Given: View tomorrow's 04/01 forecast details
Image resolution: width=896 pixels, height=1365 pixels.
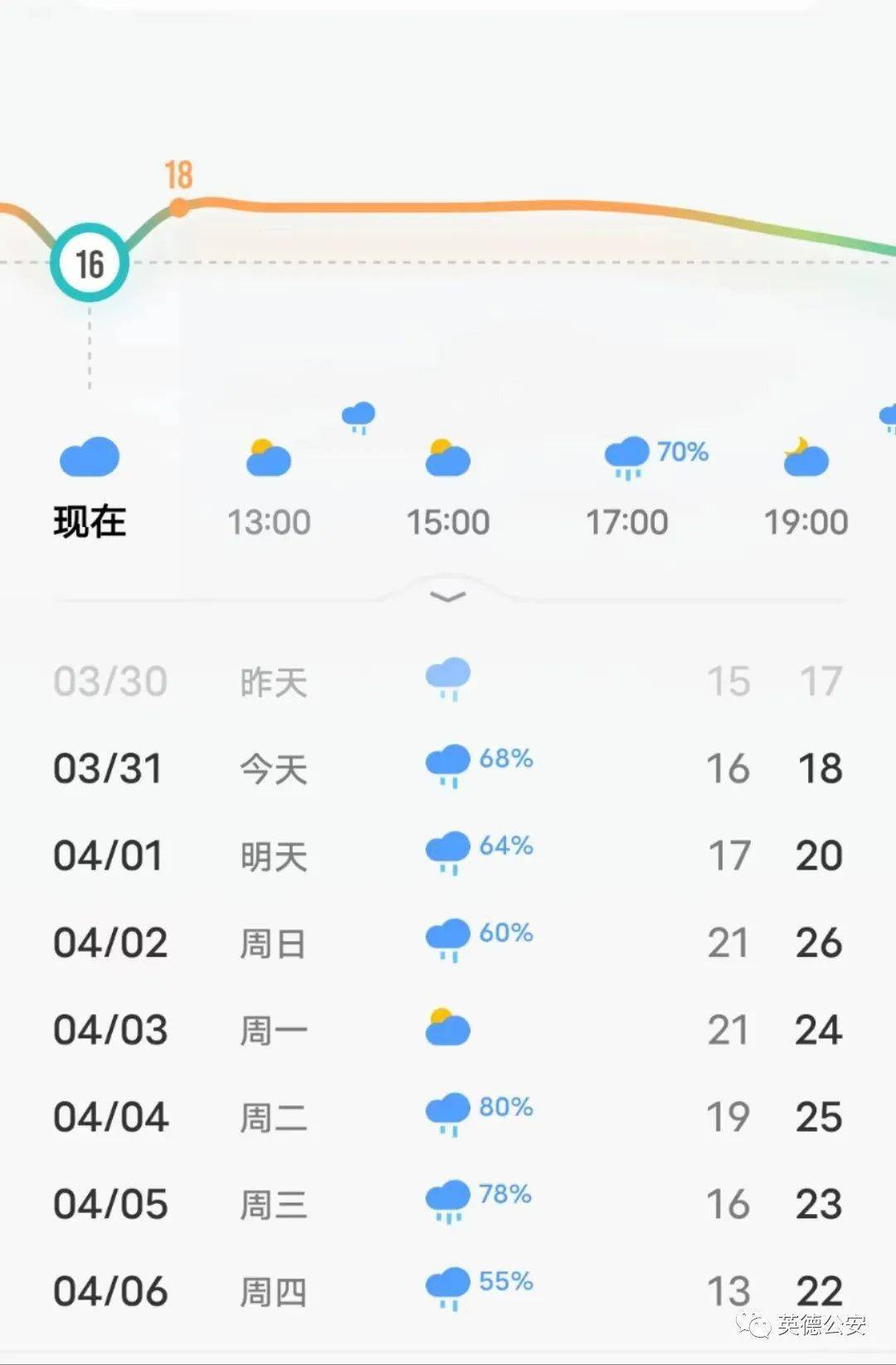Looking at the screenshot, I should (448, 856).
